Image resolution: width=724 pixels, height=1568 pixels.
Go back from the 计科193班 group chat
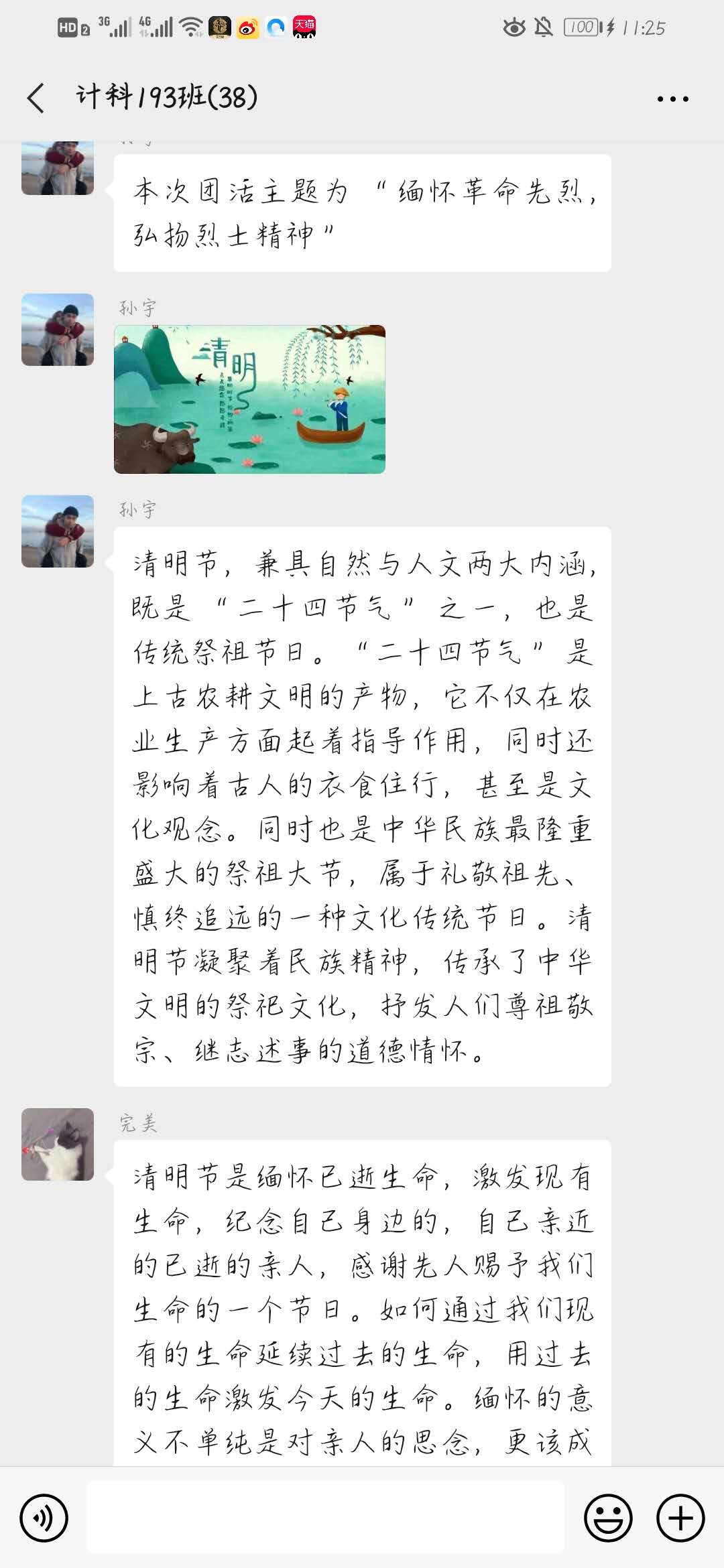click(x=36, y=98)
